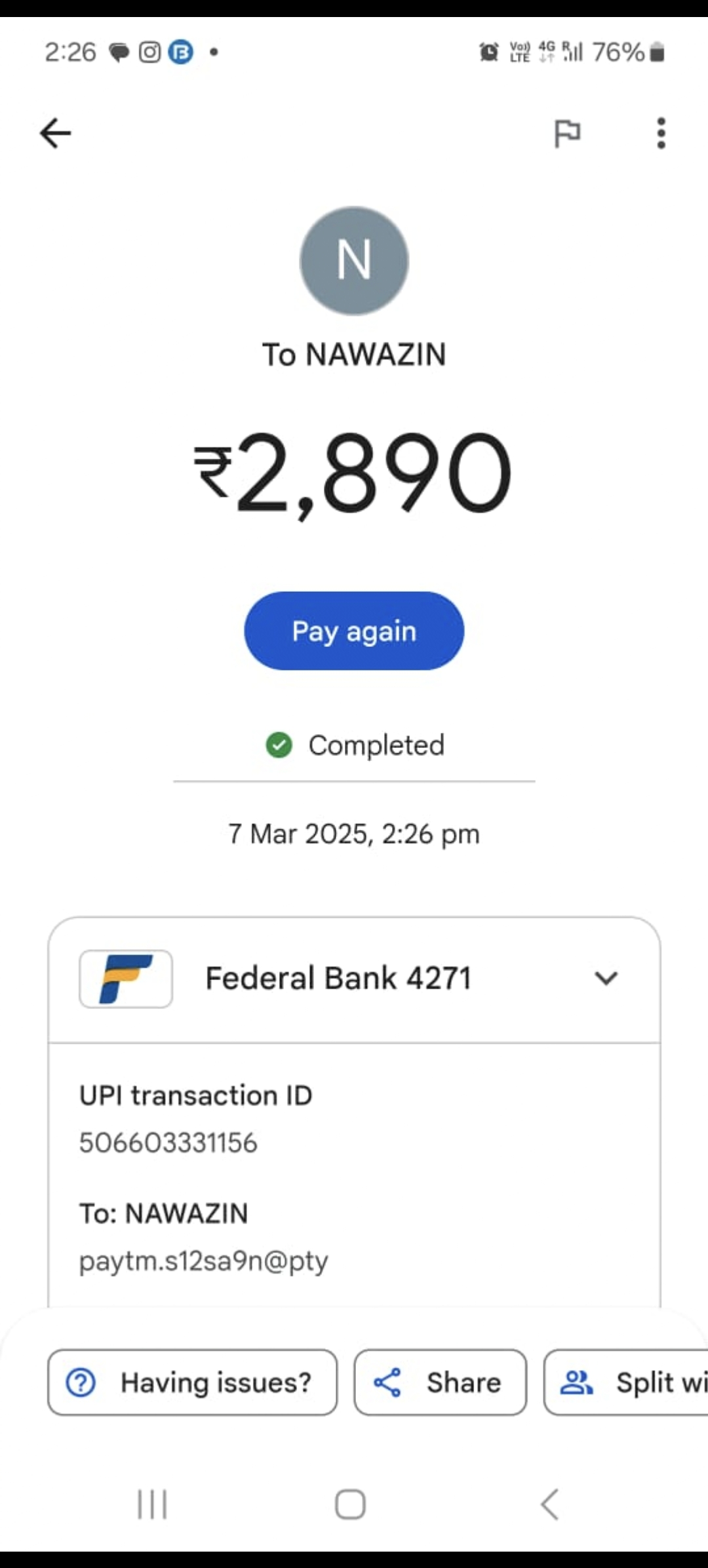Tap the Pay again button
Screen dimensions: 708x1568
pos(354,631)
